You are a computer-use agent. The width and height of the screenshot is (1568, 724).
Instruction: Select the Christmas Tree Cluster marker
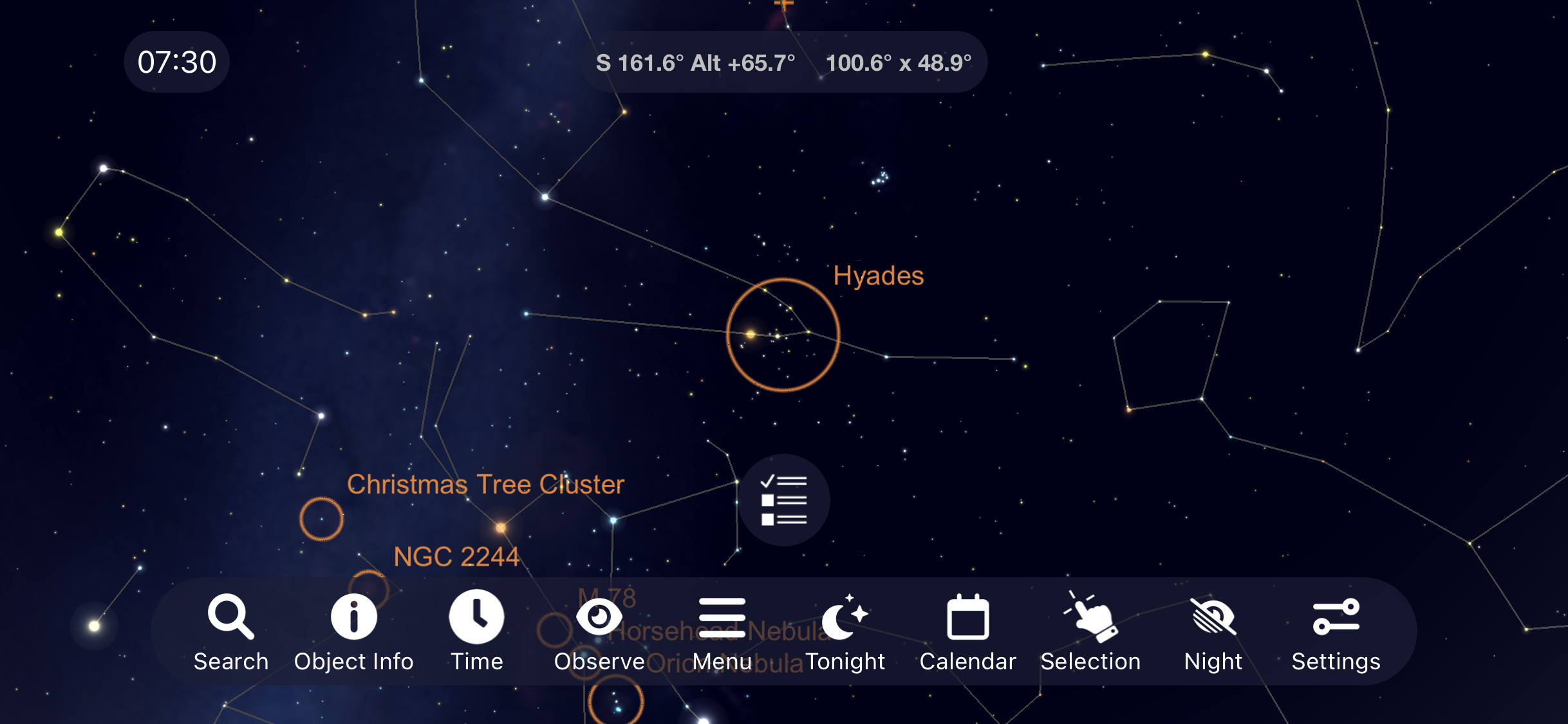pos(321,519)
